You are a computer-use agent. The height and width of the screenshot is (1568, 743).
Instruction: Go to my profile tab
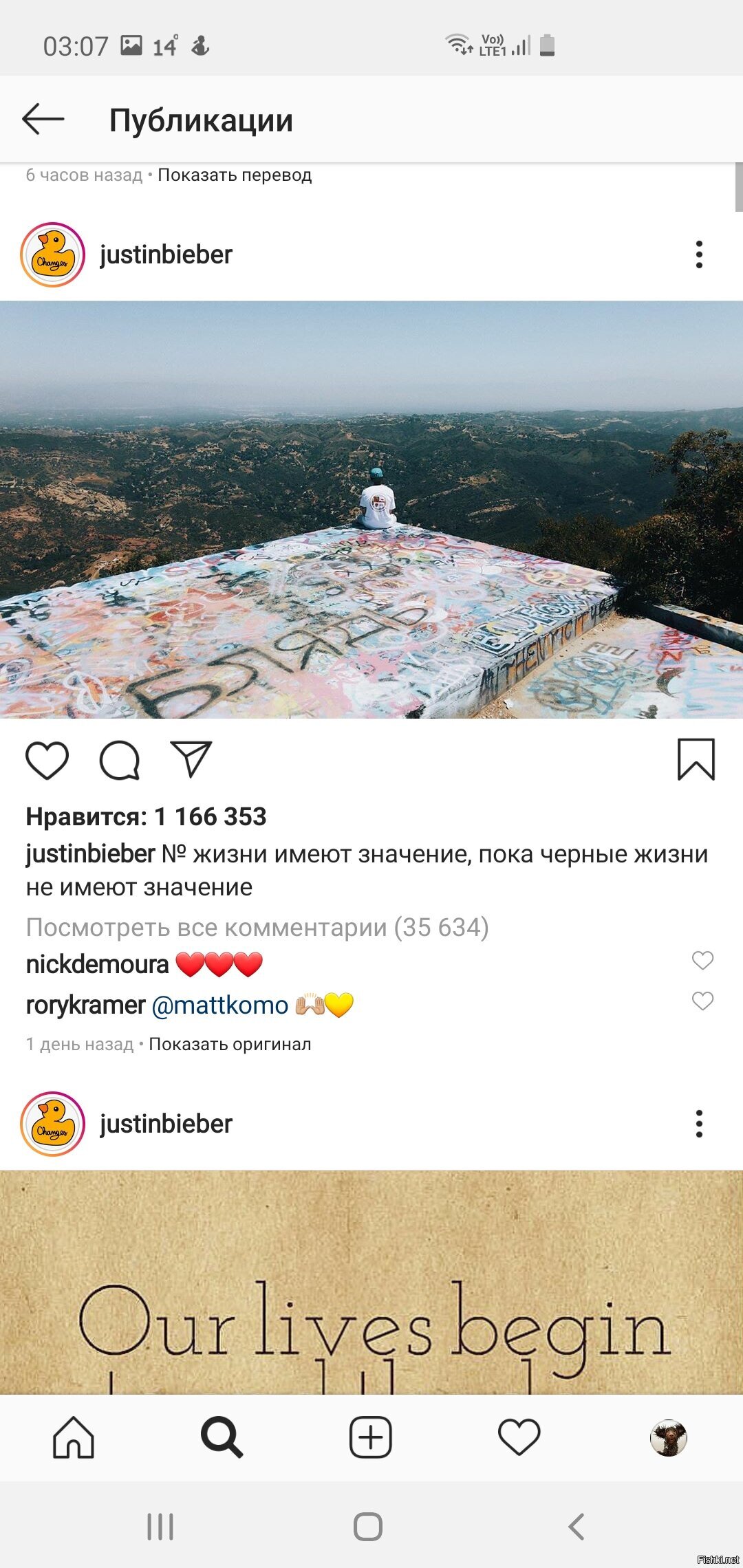(668, 1437)
